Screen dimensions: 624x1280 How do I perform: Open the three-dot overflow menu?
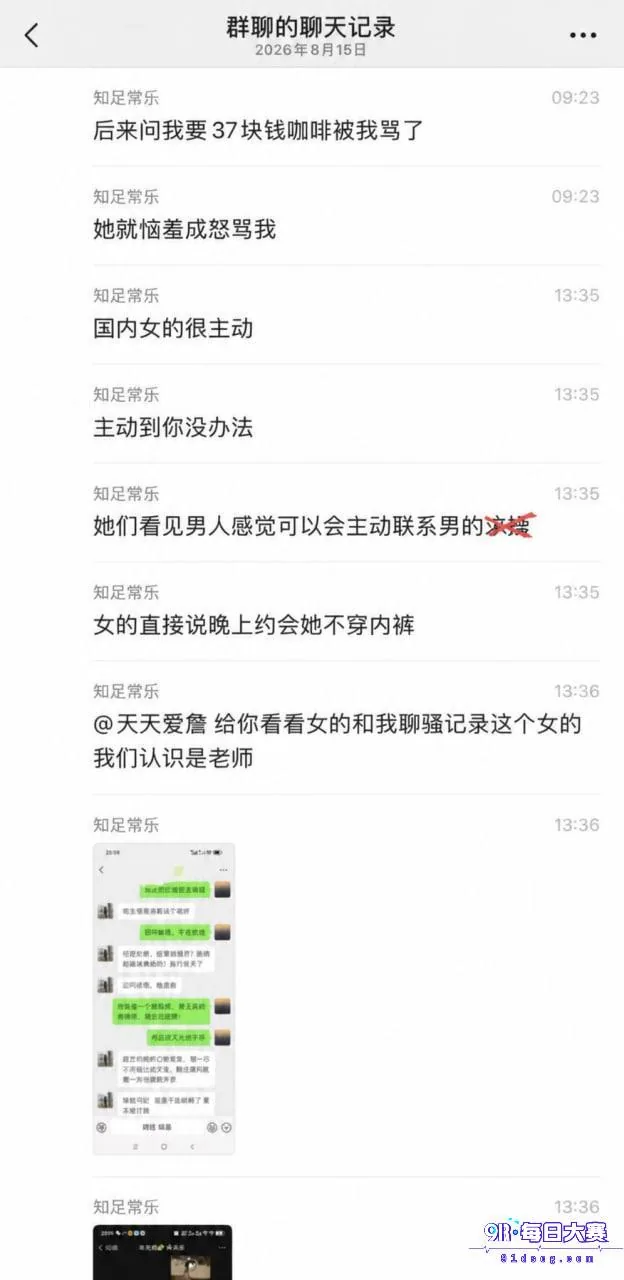coord(583,35)
